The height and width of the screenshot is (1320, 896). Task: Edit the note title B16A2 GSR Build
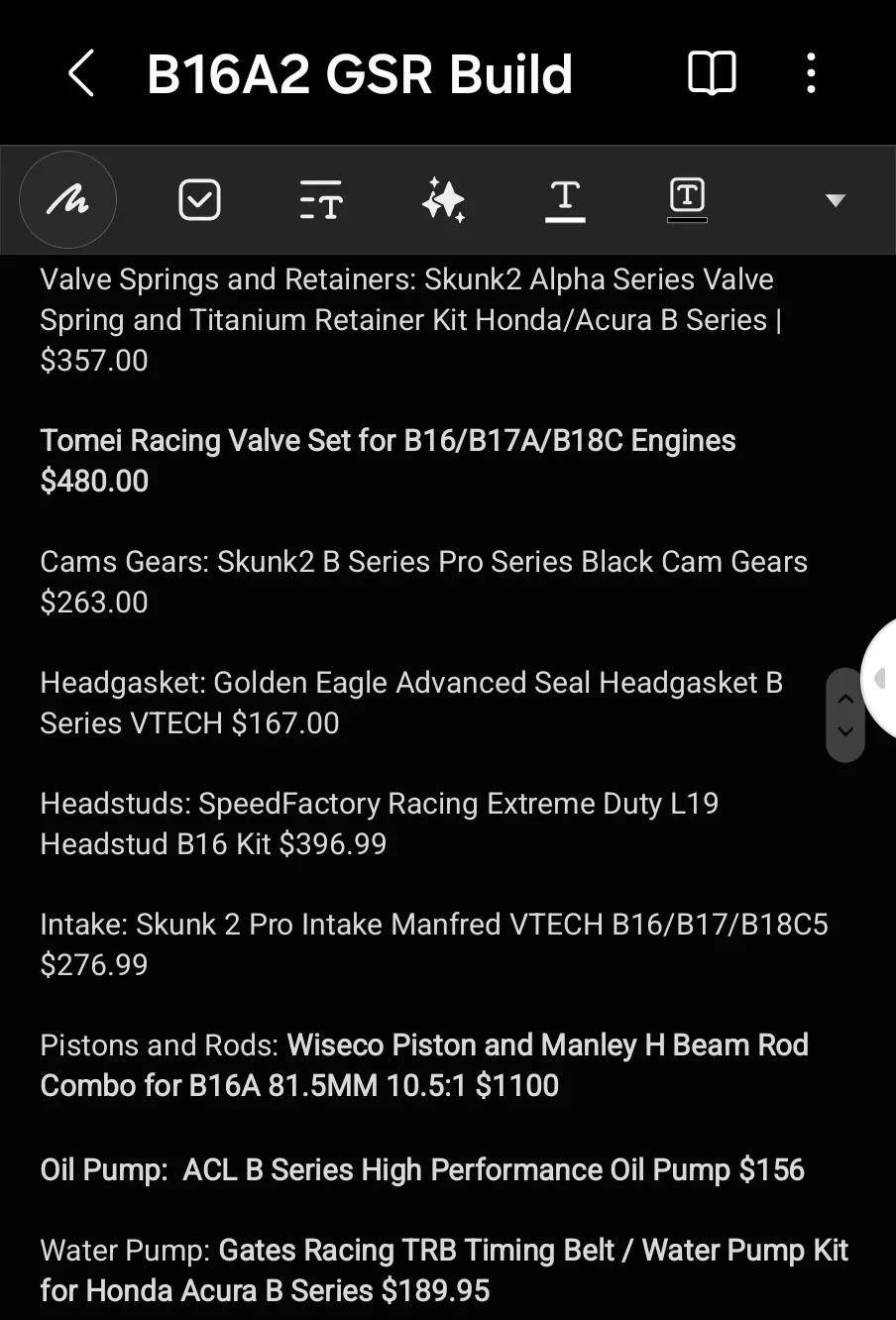tap(360, 74)
